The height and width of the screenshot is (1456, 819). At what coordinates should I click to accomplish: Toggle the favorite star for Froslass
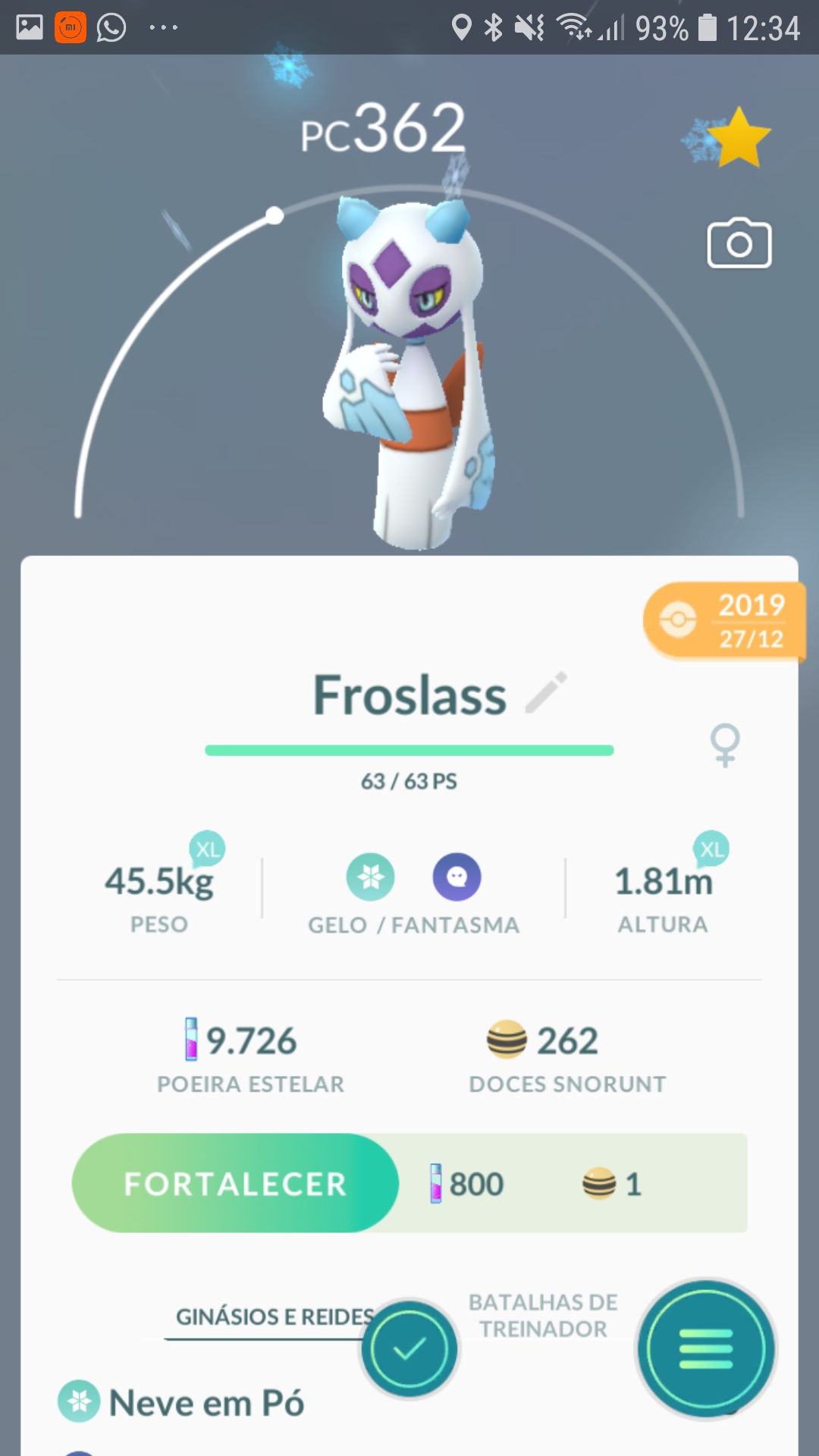(739, 138)
